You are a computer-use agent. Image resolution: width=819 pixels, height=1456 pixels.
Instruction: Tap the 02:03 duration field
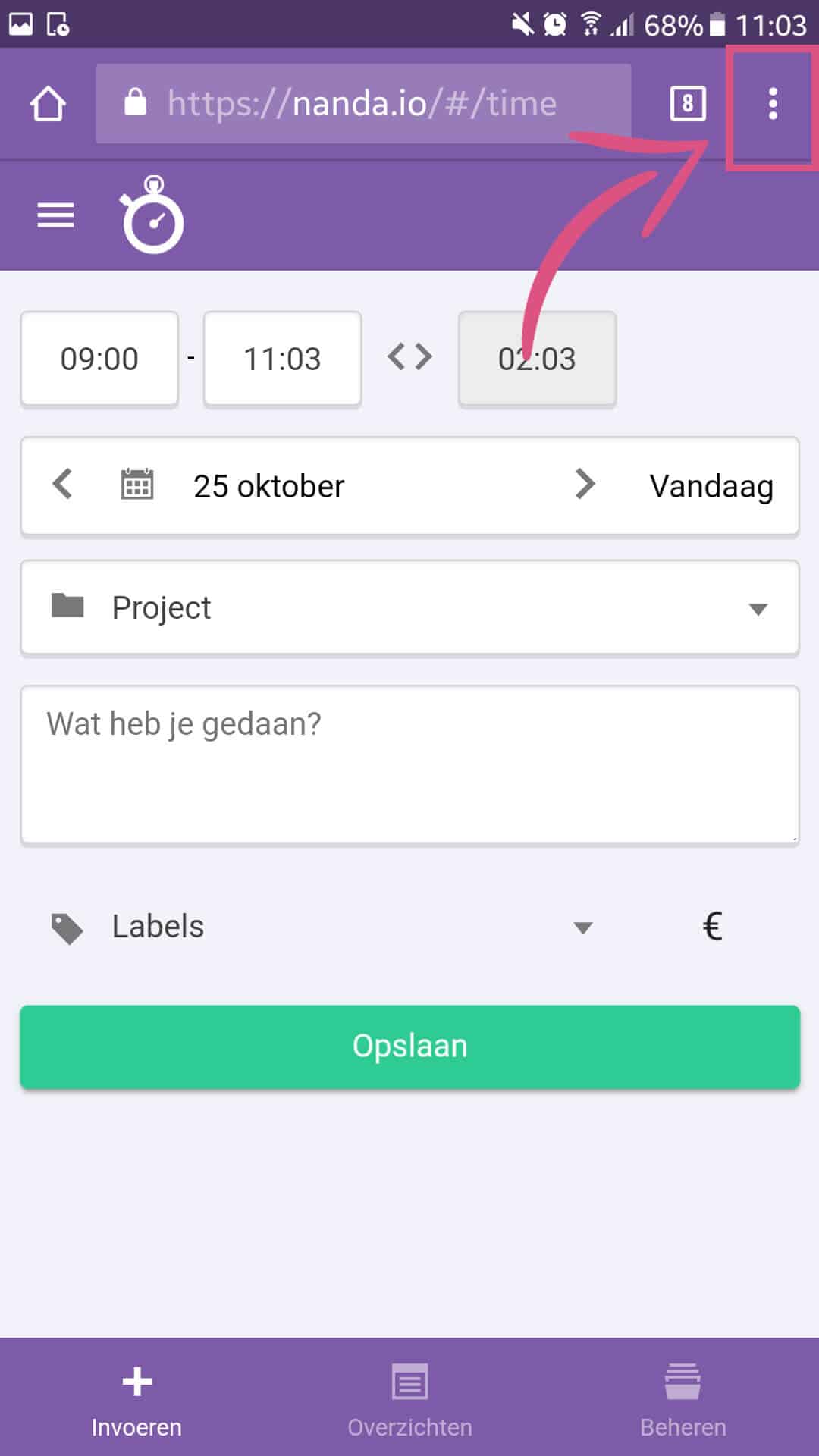pos(537,359)
